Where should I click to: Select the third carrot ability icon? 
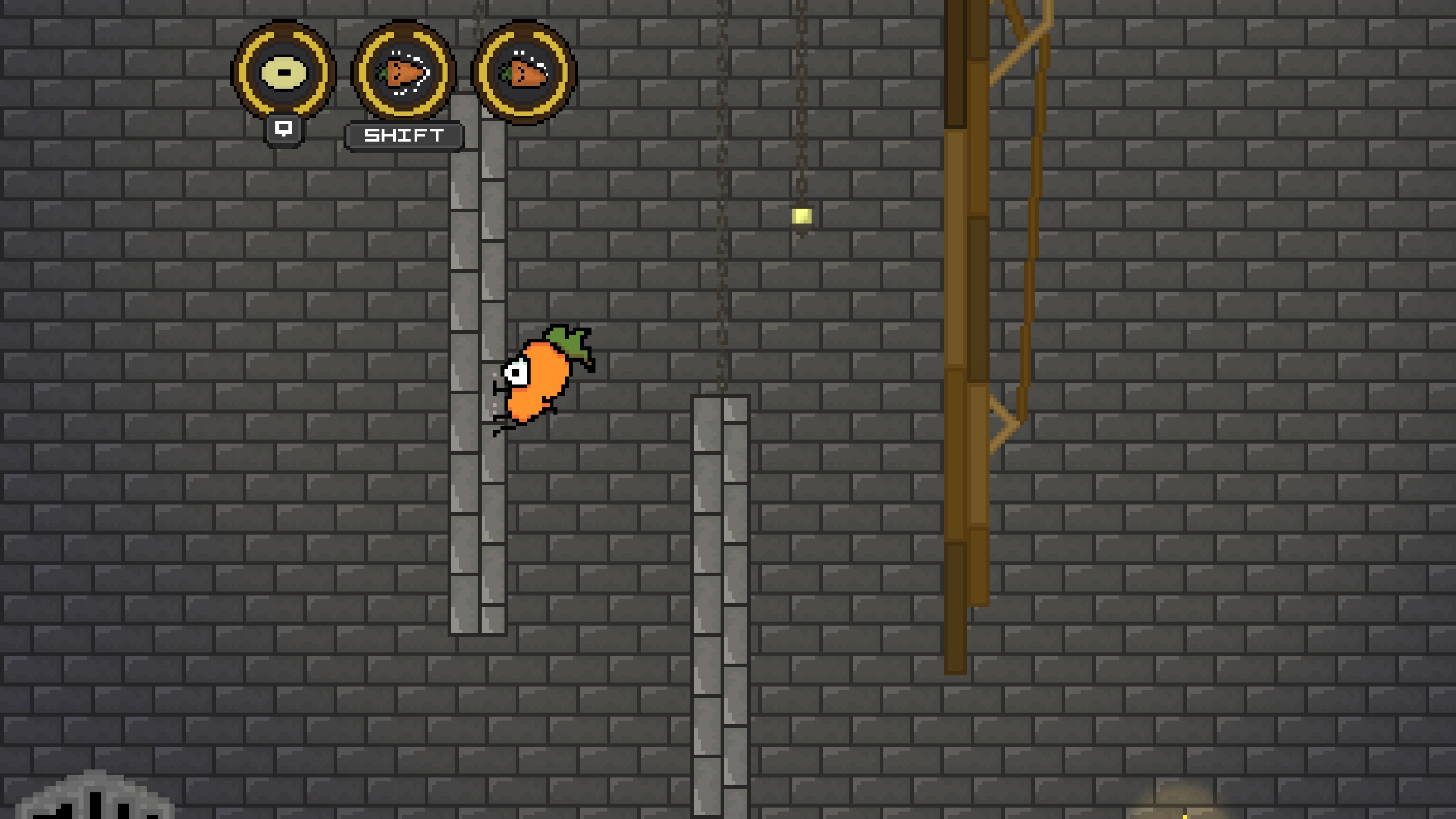click(x=524, y=72)
